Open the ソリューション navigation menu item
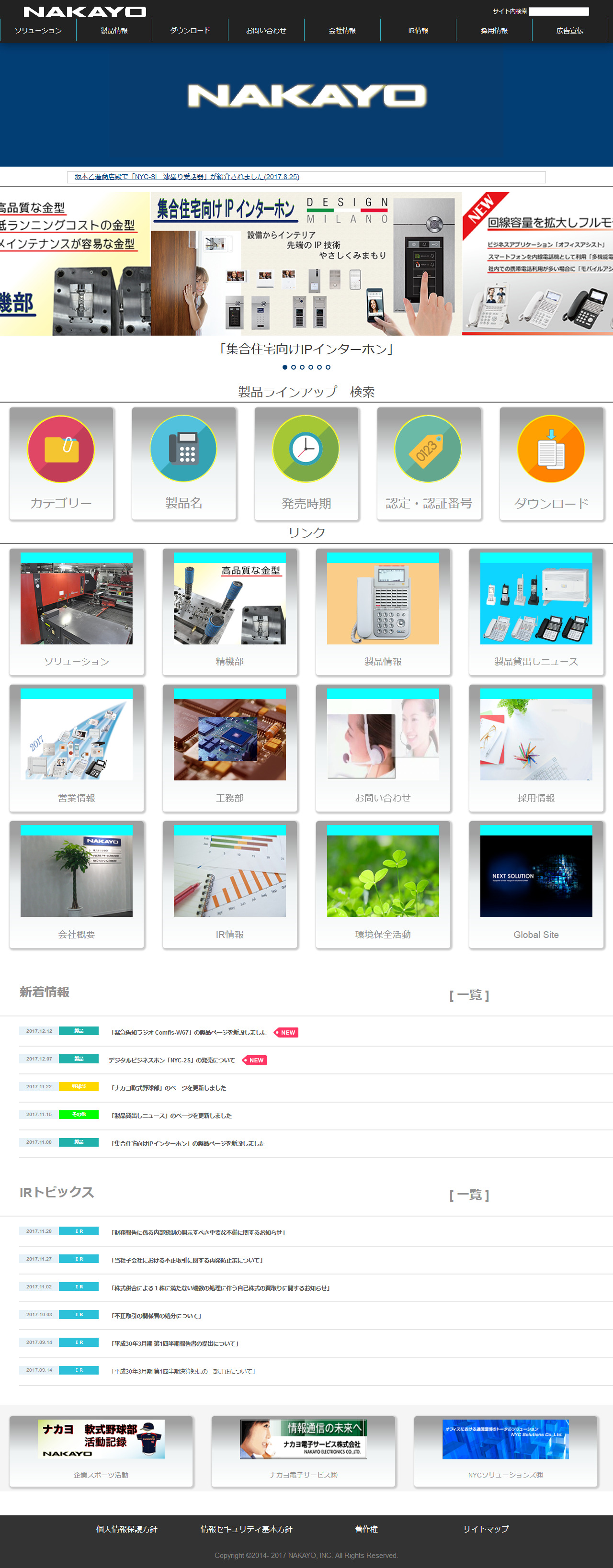 pyautogui.click(x=38, y=31)
